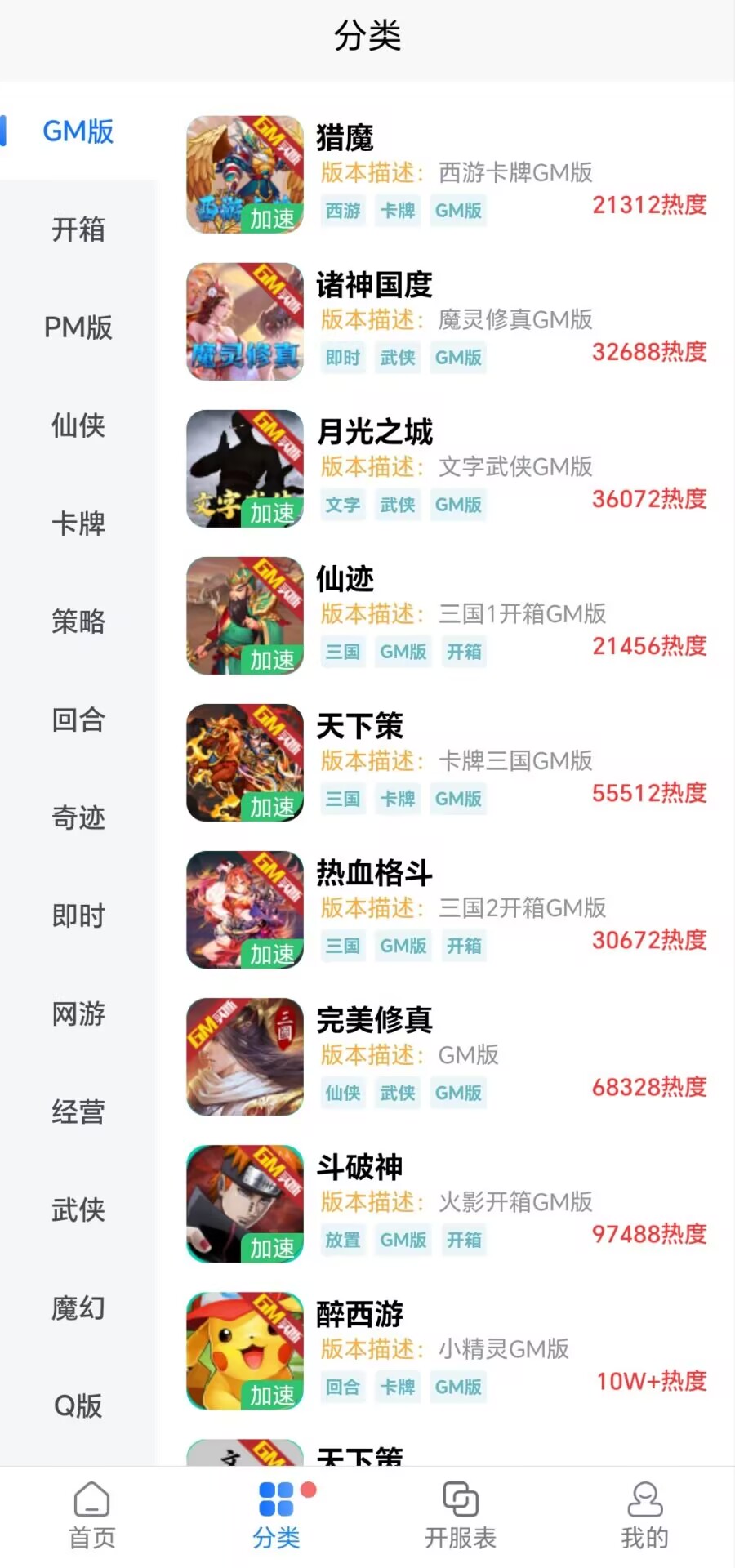Switch to the 卡牌 category
Viewport: 735px width, 1568px height.
click(x=78, y=523)
